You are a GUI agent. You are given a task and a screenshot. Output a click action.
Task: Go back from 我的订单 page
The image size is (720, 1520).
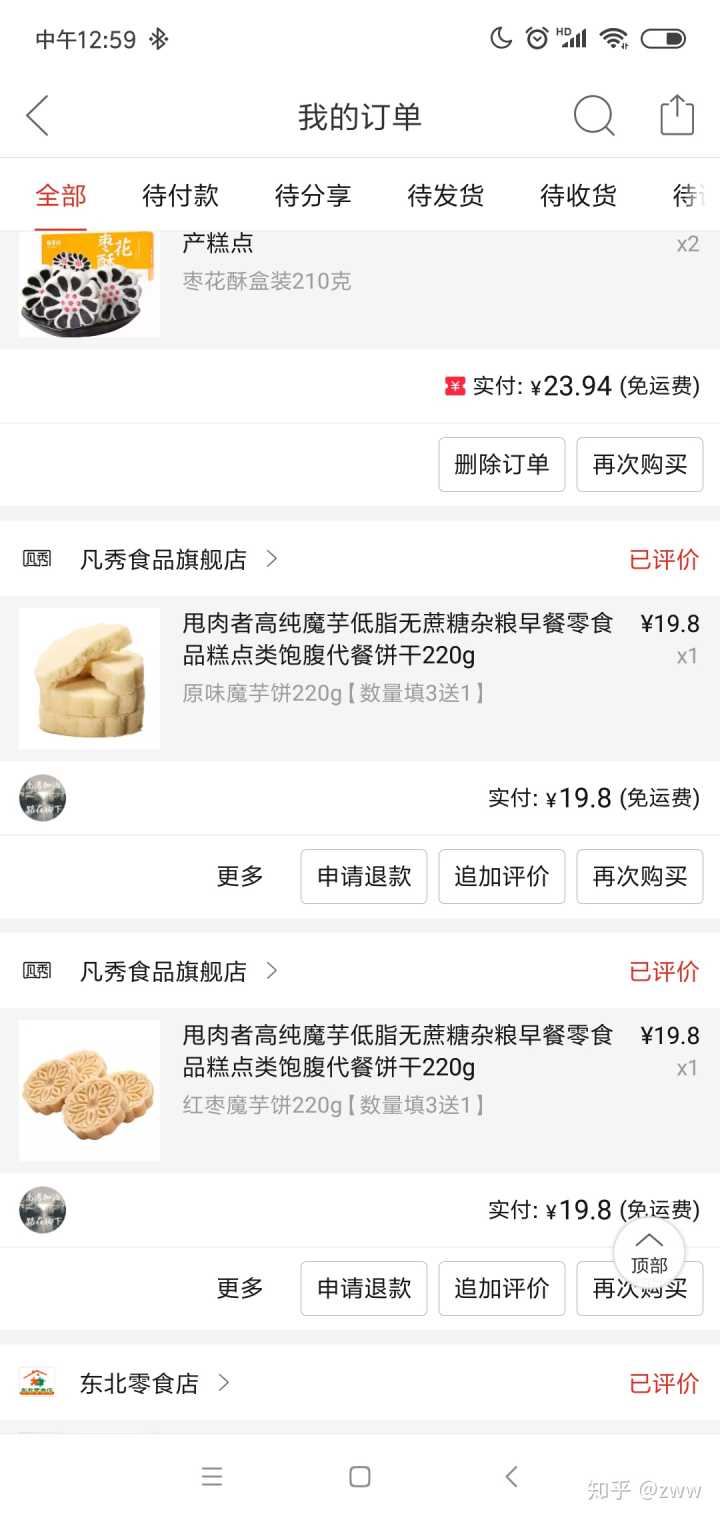[x=38, y=116]
